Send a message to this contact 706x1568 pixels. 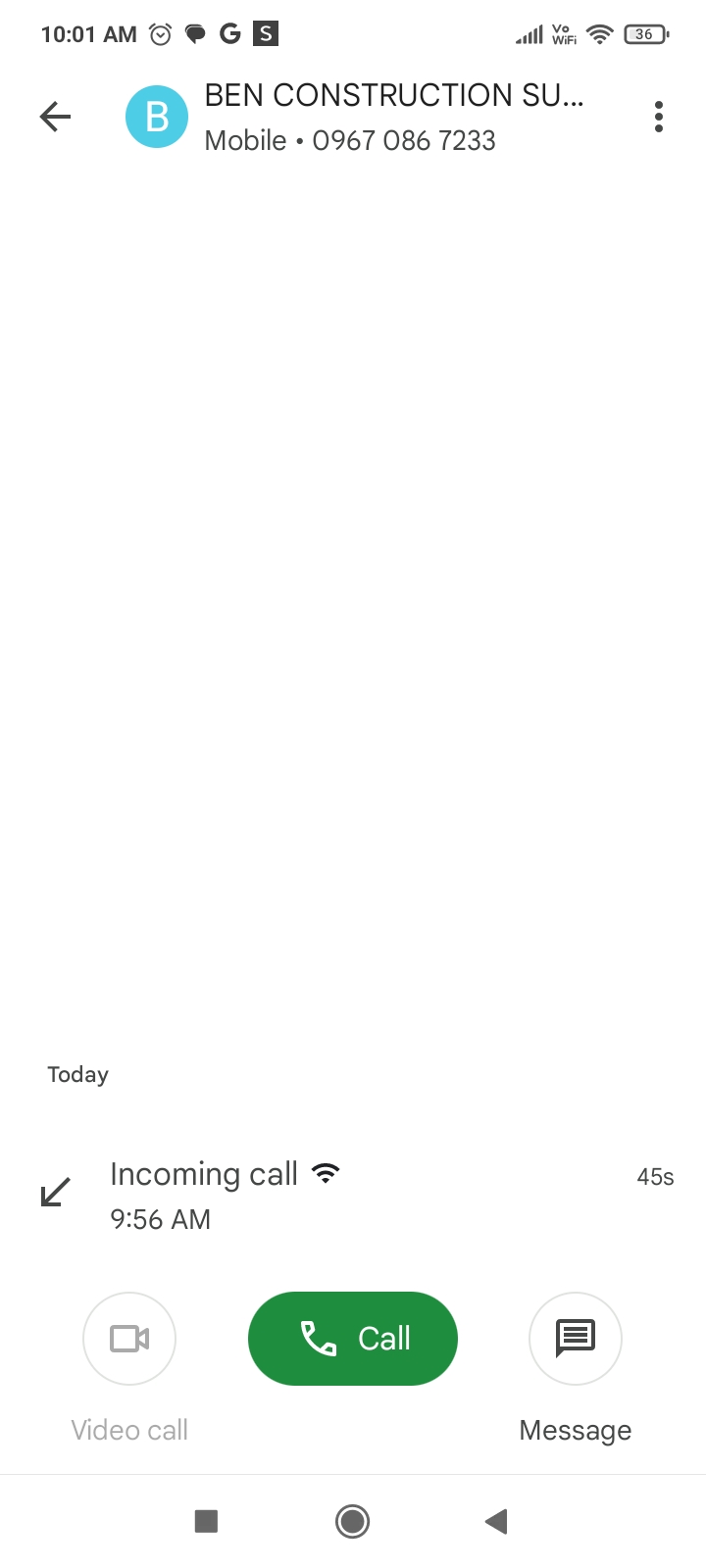tap(576, 1339)
